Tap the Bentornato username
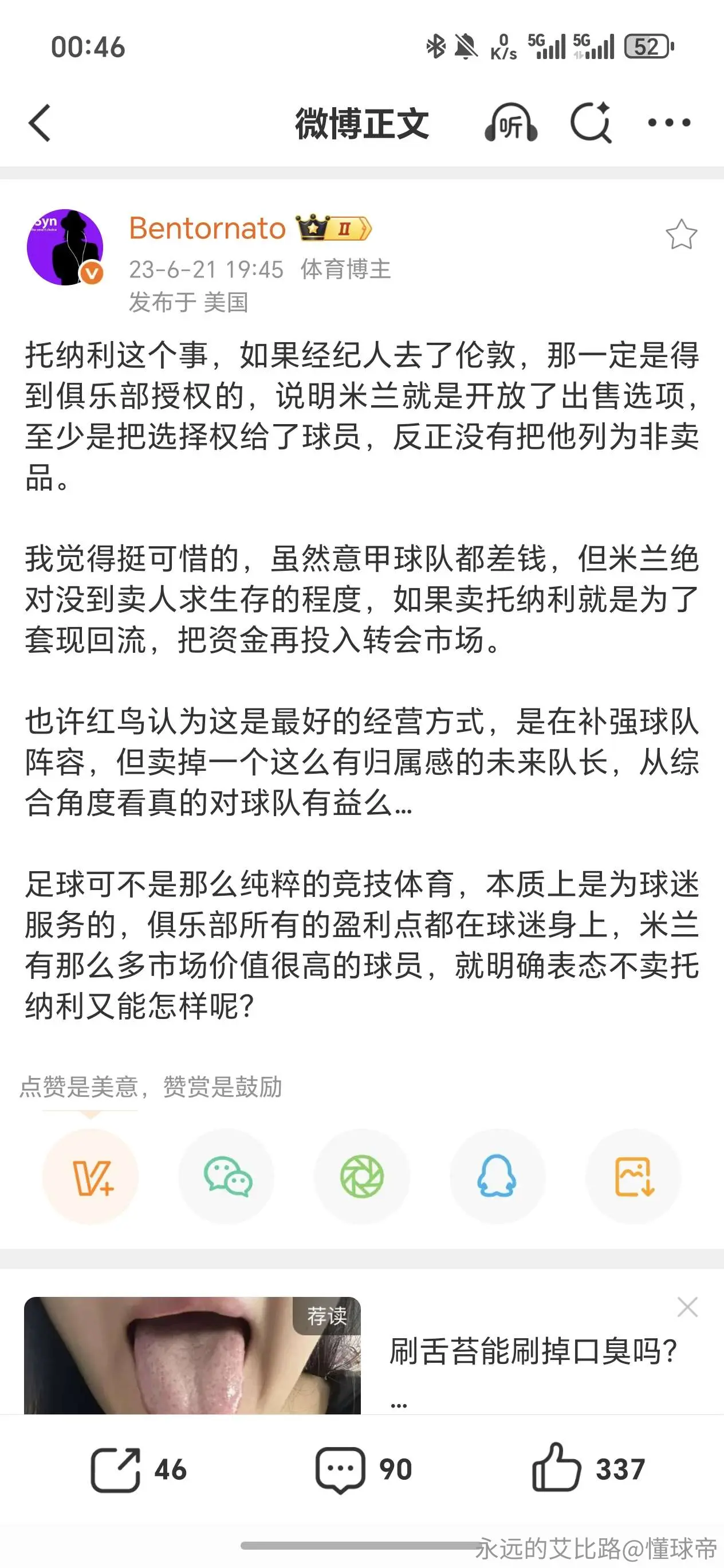Viewport: 724px width, 1568px height. point(207,229)
